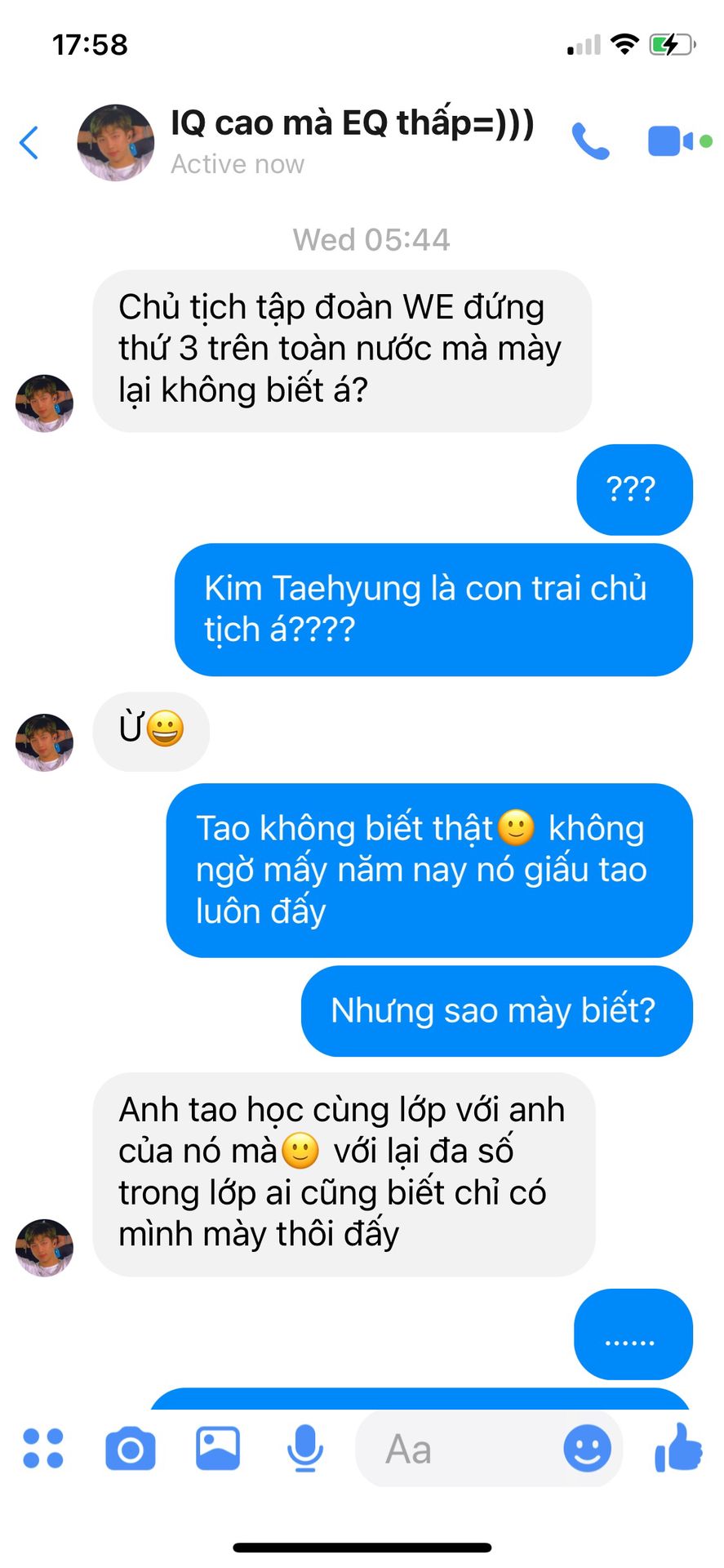Go back to the chats list
This screenshot has width=724, height=1568.
click(x=29, y=143)
